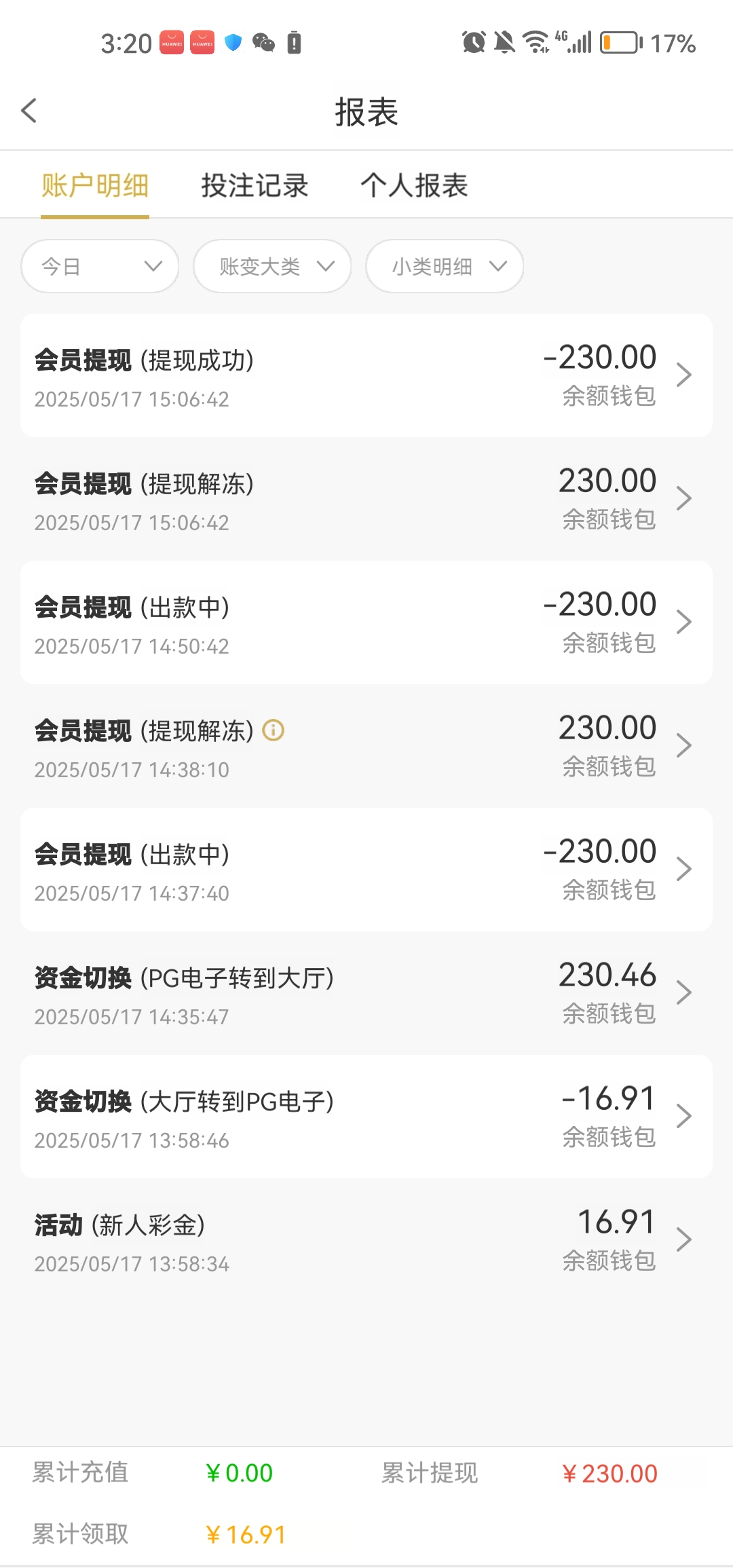Open the 今日 date filter dropdown
The height and width of the screenshot is (1568, 733).
click(100, 266)
